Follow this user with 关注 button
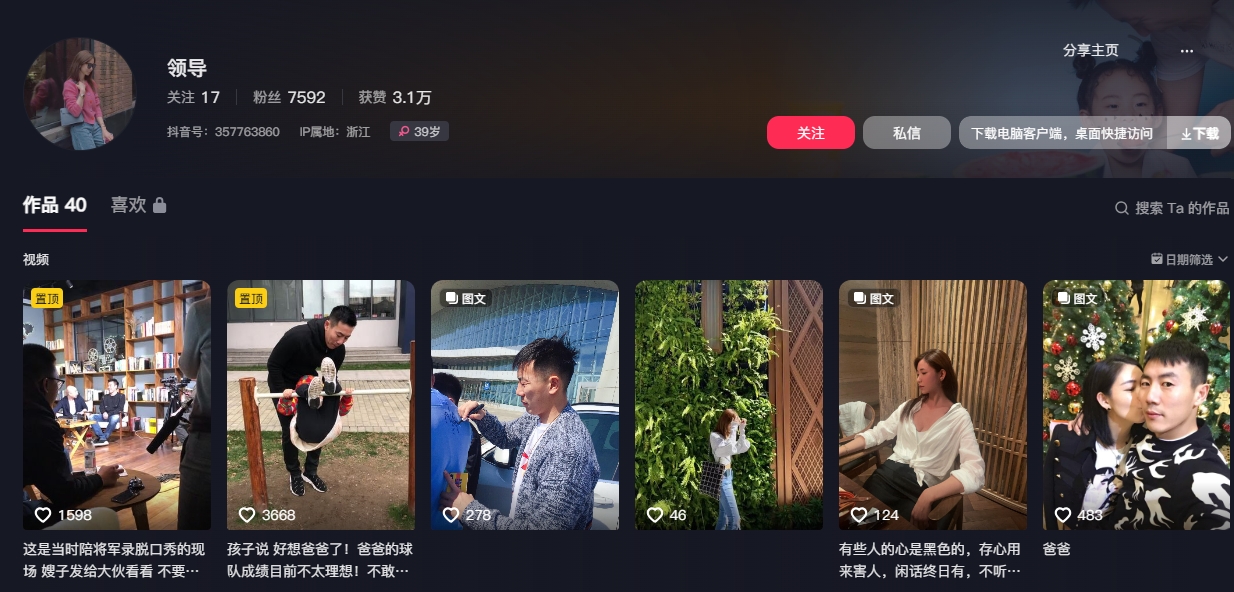 (x=810, y=133)
